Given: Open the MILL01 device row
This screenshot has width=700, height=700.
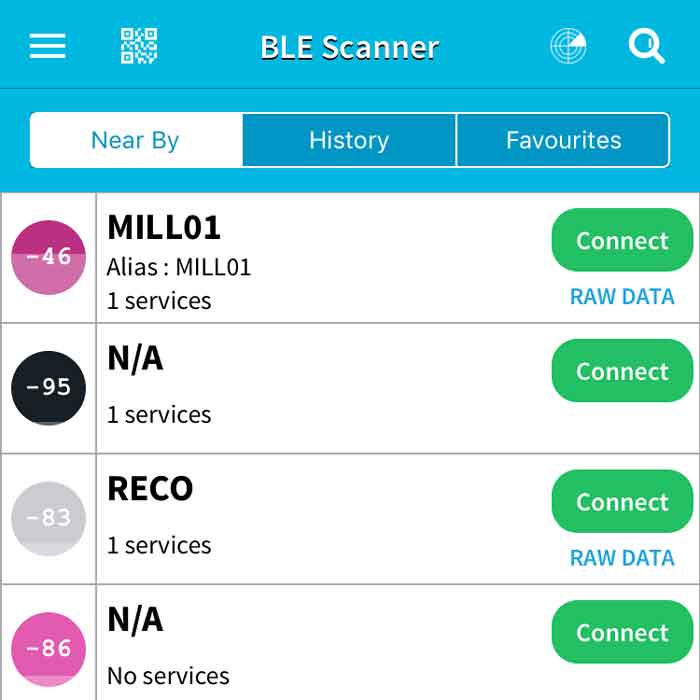Looking at the screenshot, I should (300, 258).
